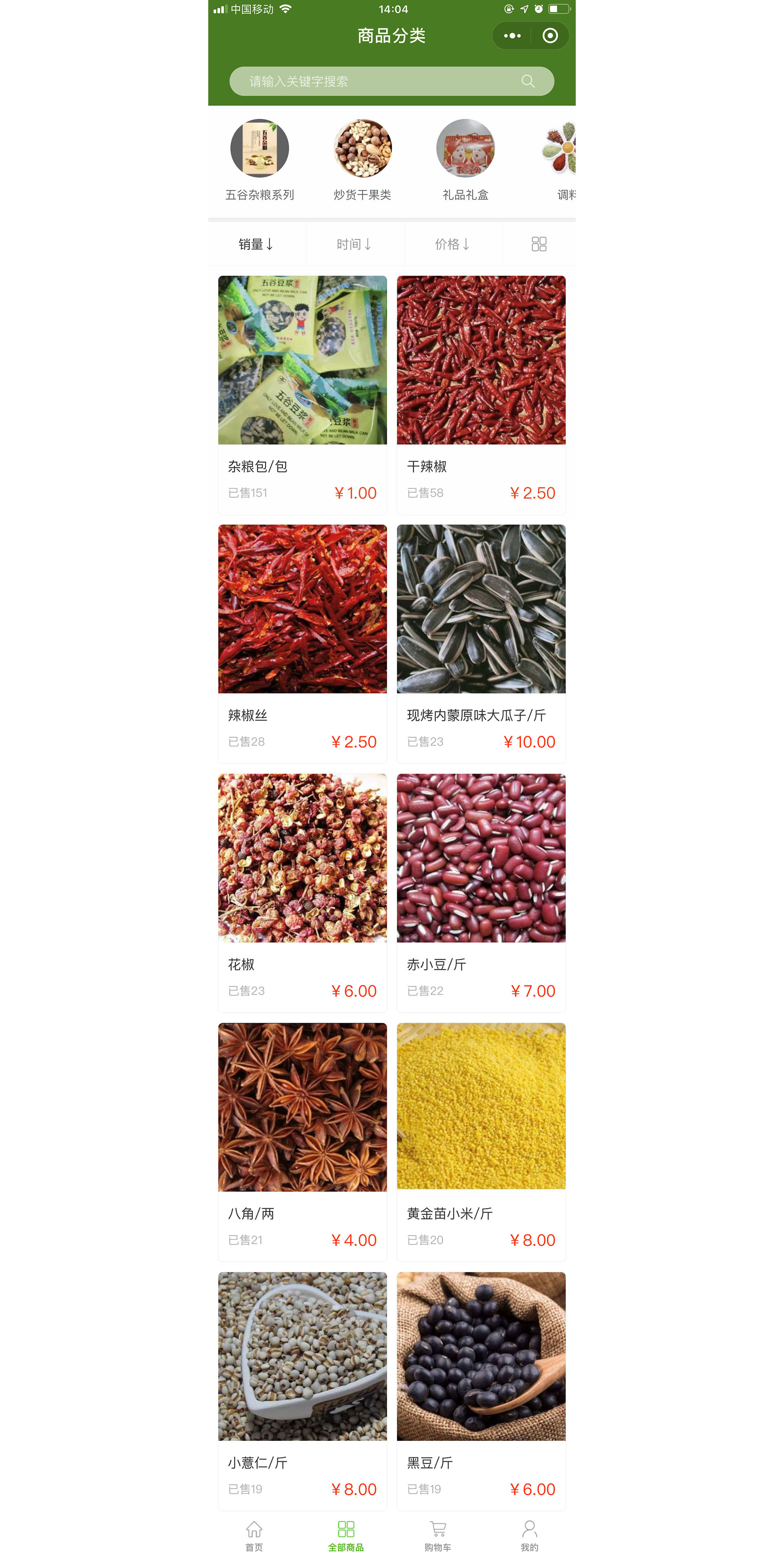
Task: Open the mini program more options menu
Action: (512, 36)
